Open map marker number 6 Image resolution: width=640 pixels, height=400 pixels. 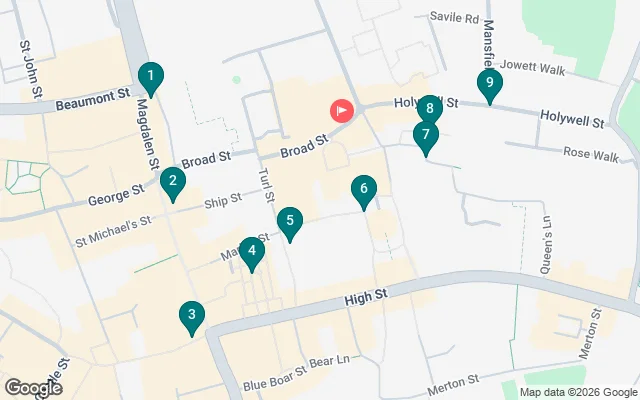pos(364,189)
